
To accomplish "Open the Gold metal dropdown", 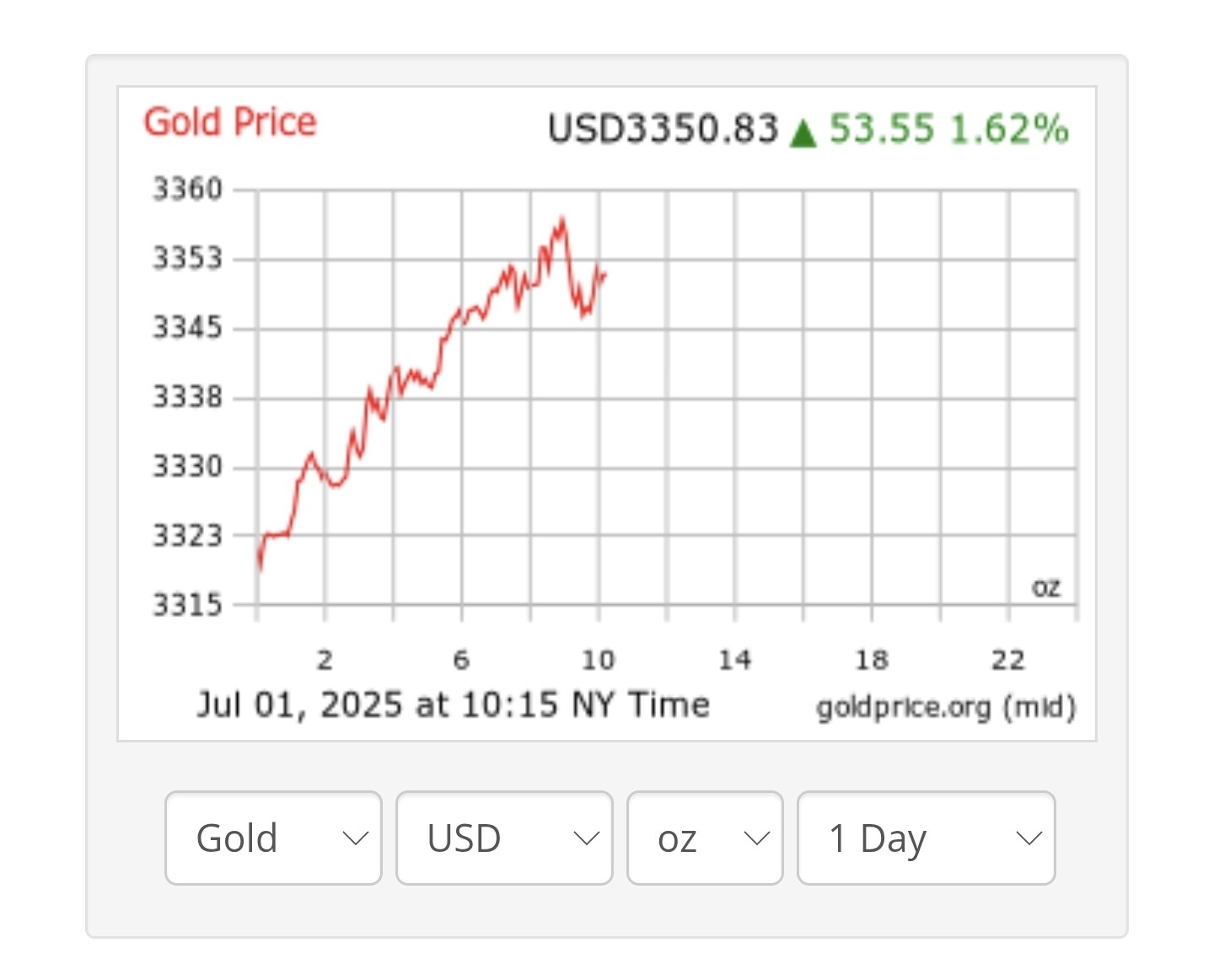I will pos(273,838).
